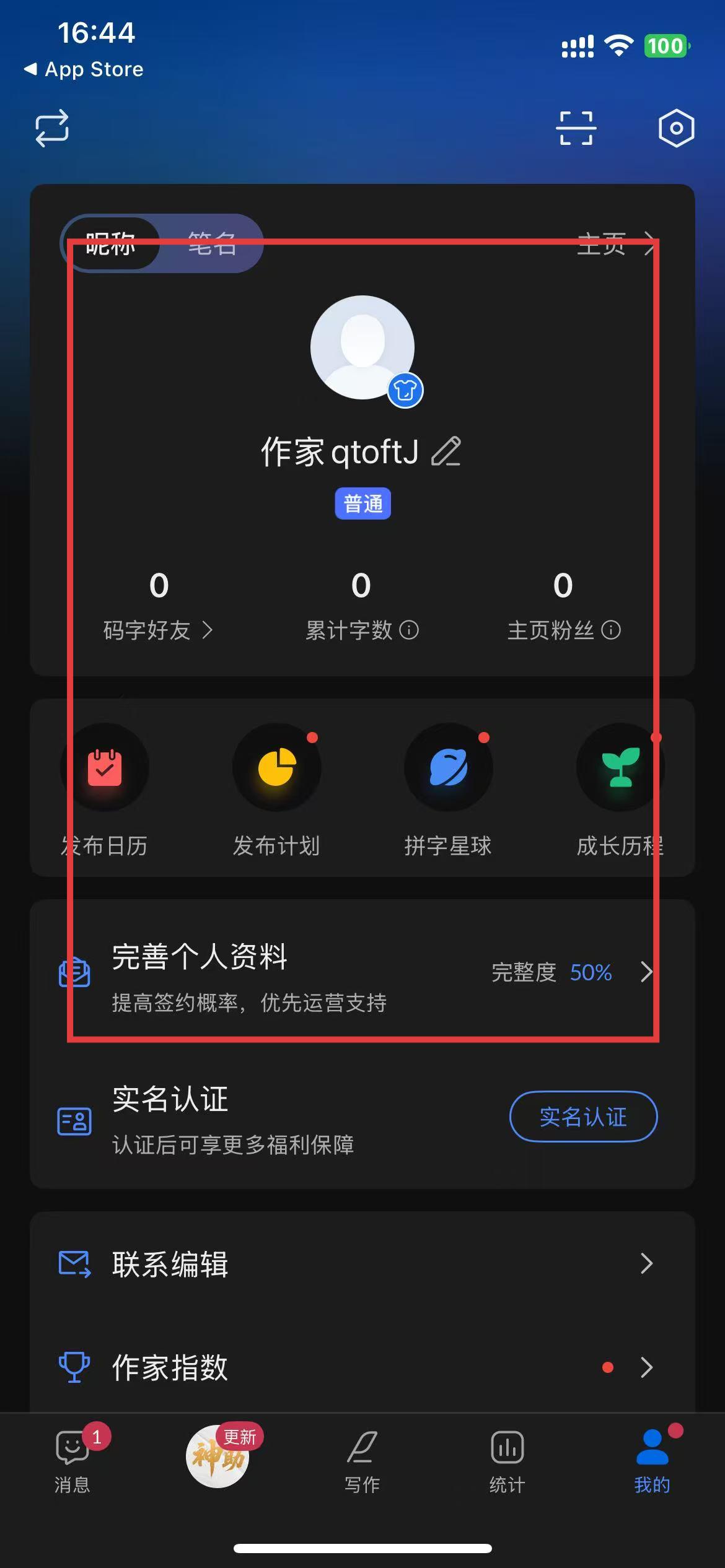Edit the nickname with the pencil icon
Screen dimensions: 725x1568
[446, 451]
